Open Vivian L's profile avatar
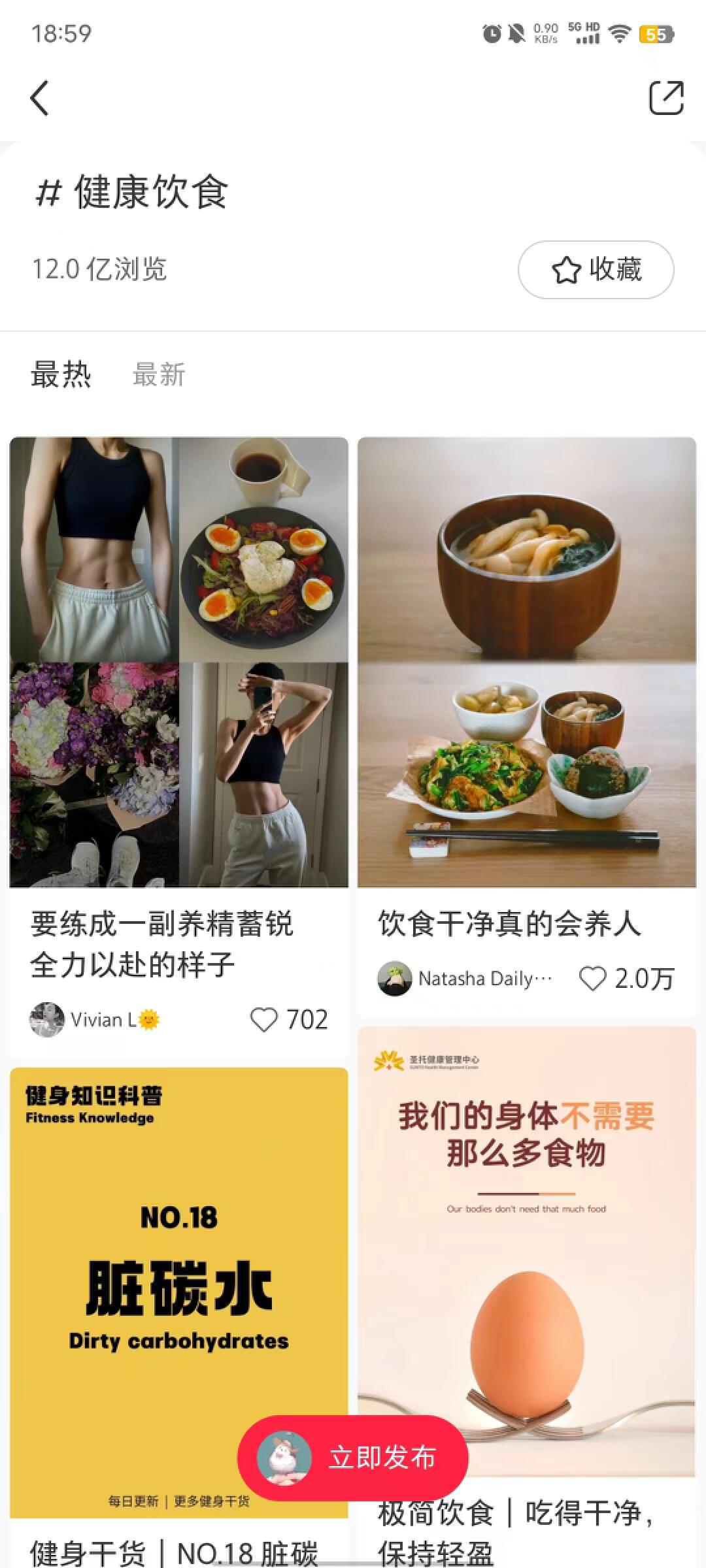Image resolution: width=706 pixels, height=1568 pixels. click(47, 1019)
